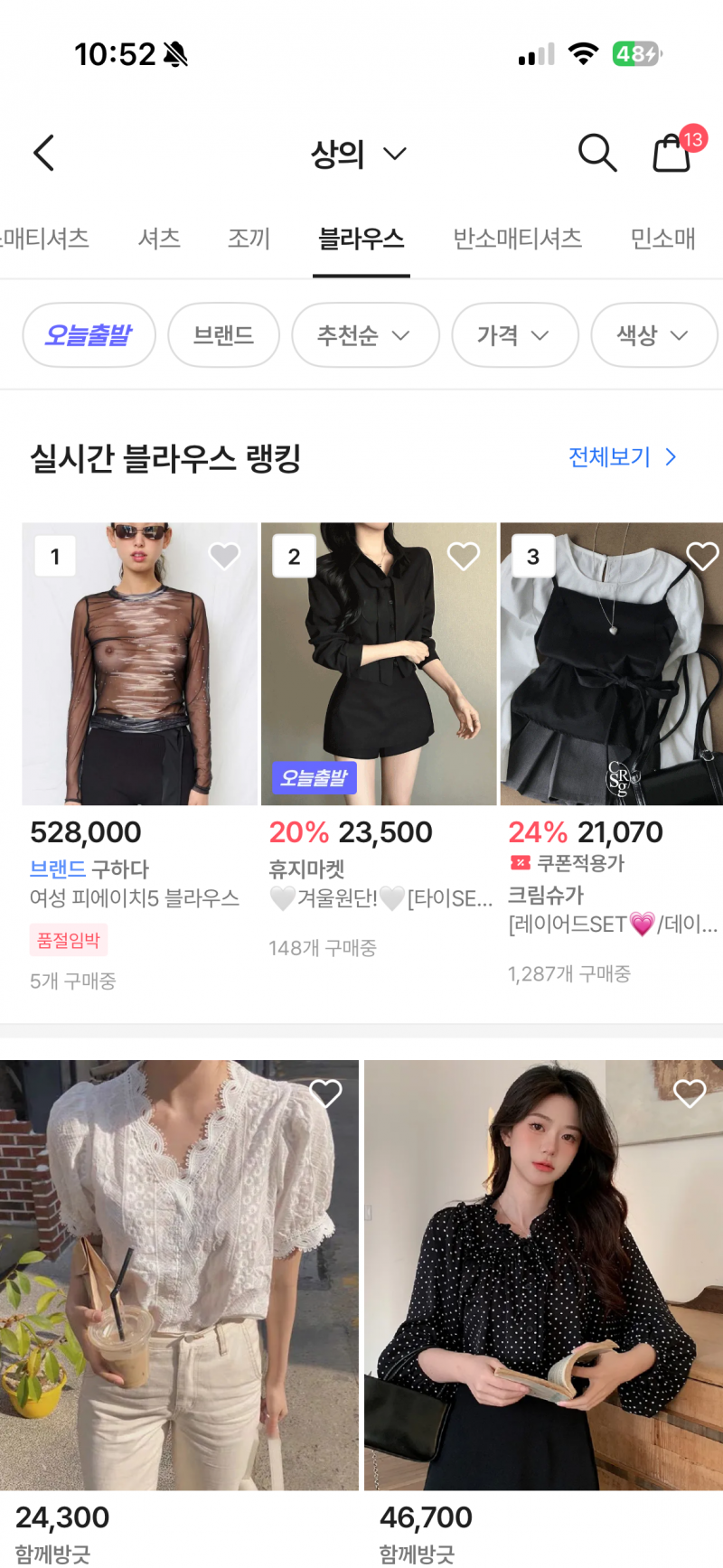
Task: Heart the rank 3 layered set item
Action: (x=702, y=557)
